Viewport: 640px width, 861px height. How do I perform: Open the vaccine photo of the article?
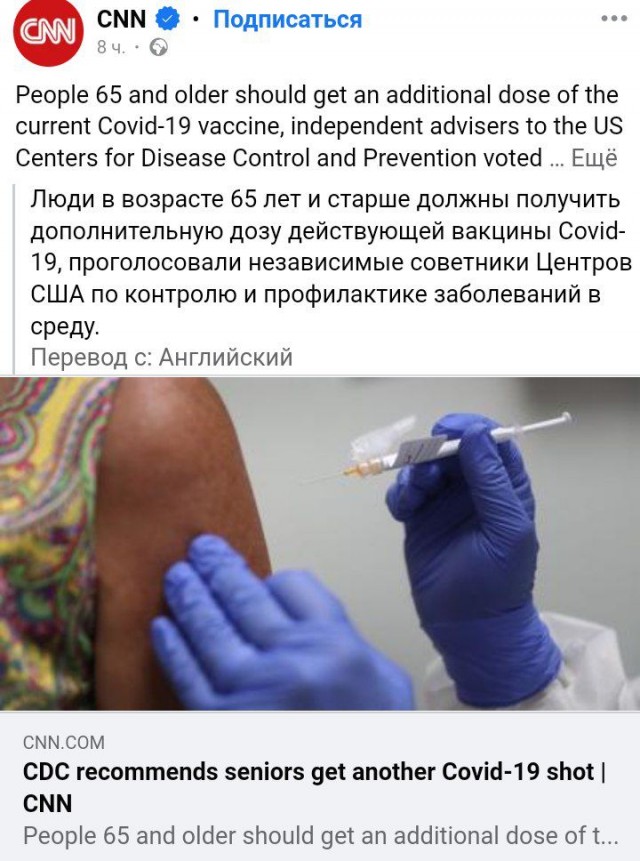320,543
